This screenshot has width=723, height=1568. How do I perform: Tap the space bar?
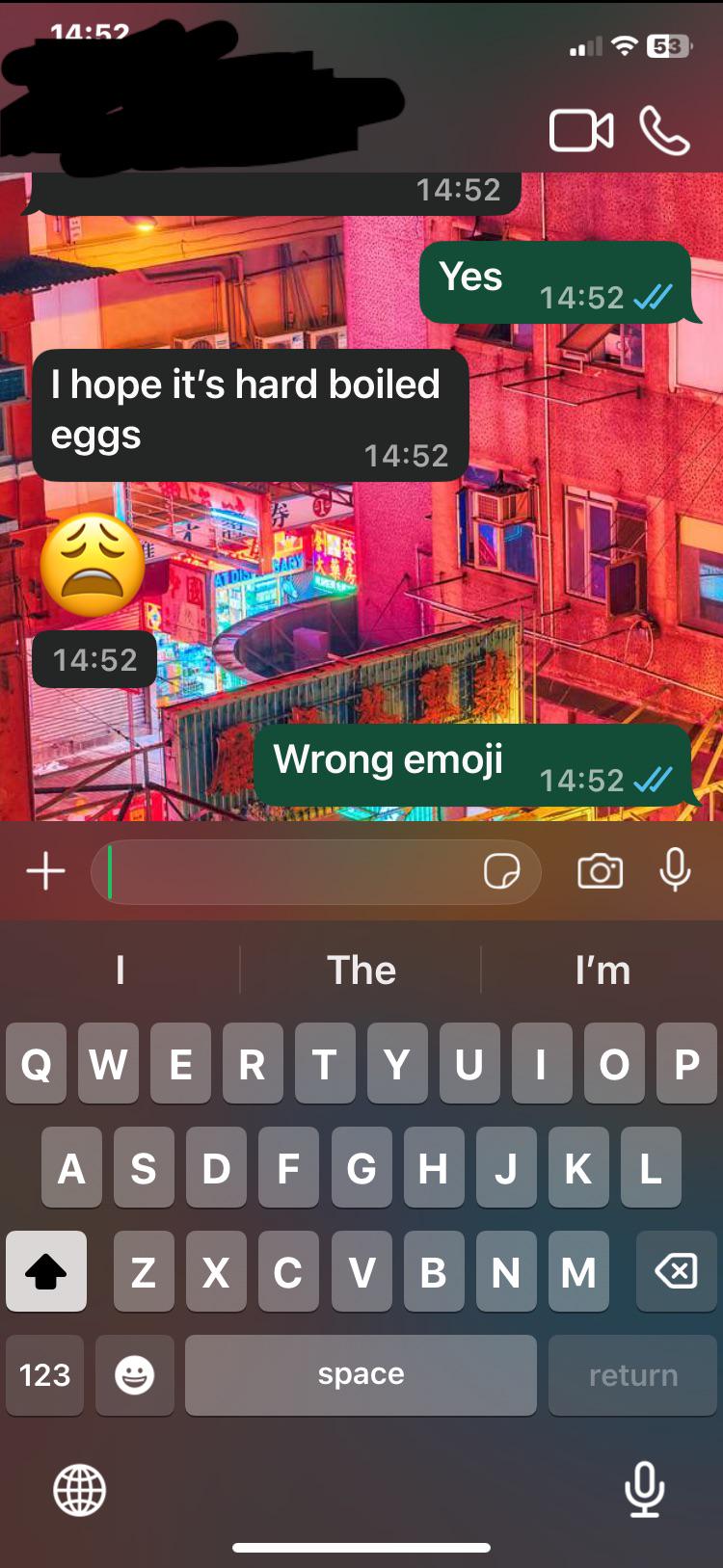click(x=361, y=1374)
